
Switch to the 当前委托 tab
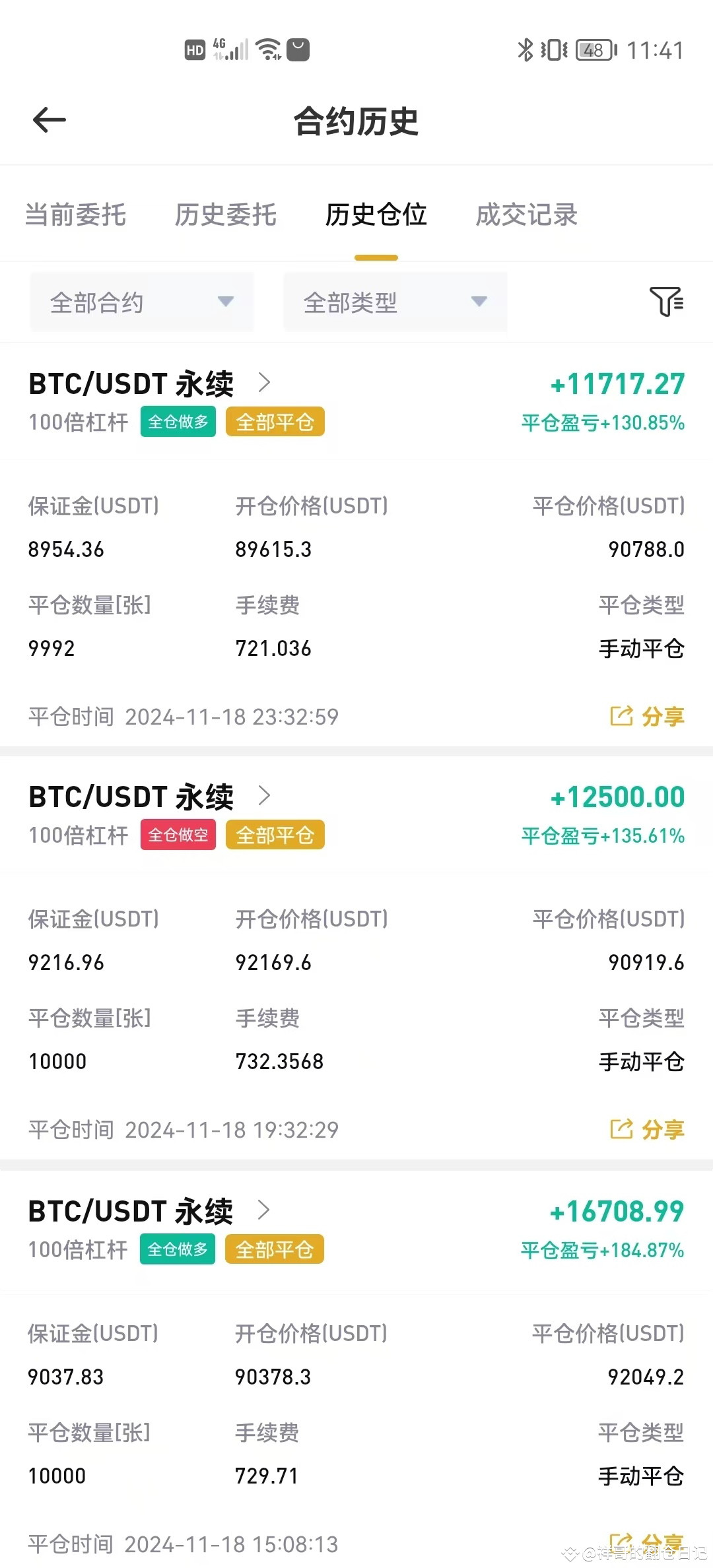pyautogui.click(x=76, y=214)
